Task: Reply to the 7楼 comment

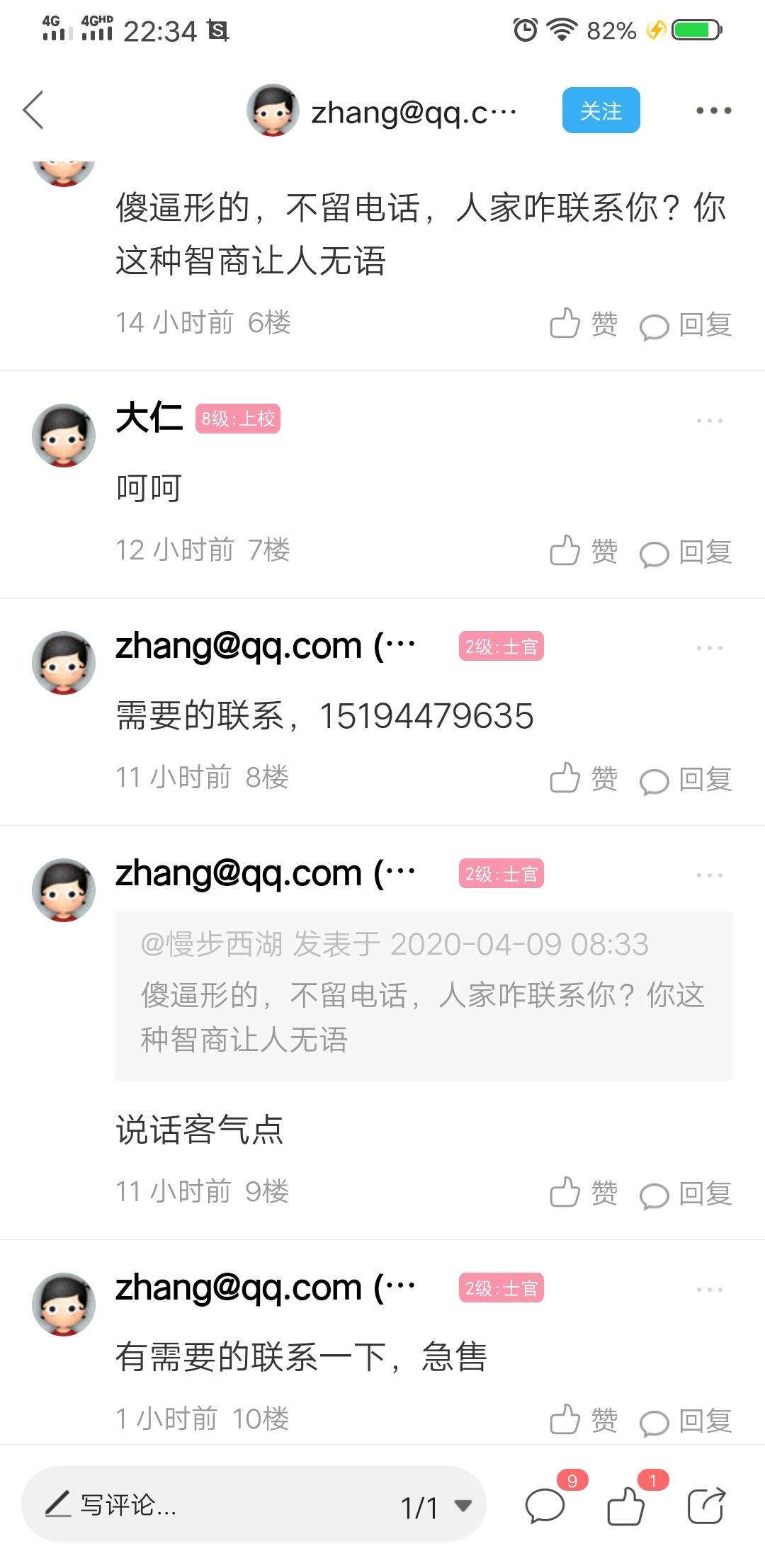Action: point(685,552)
